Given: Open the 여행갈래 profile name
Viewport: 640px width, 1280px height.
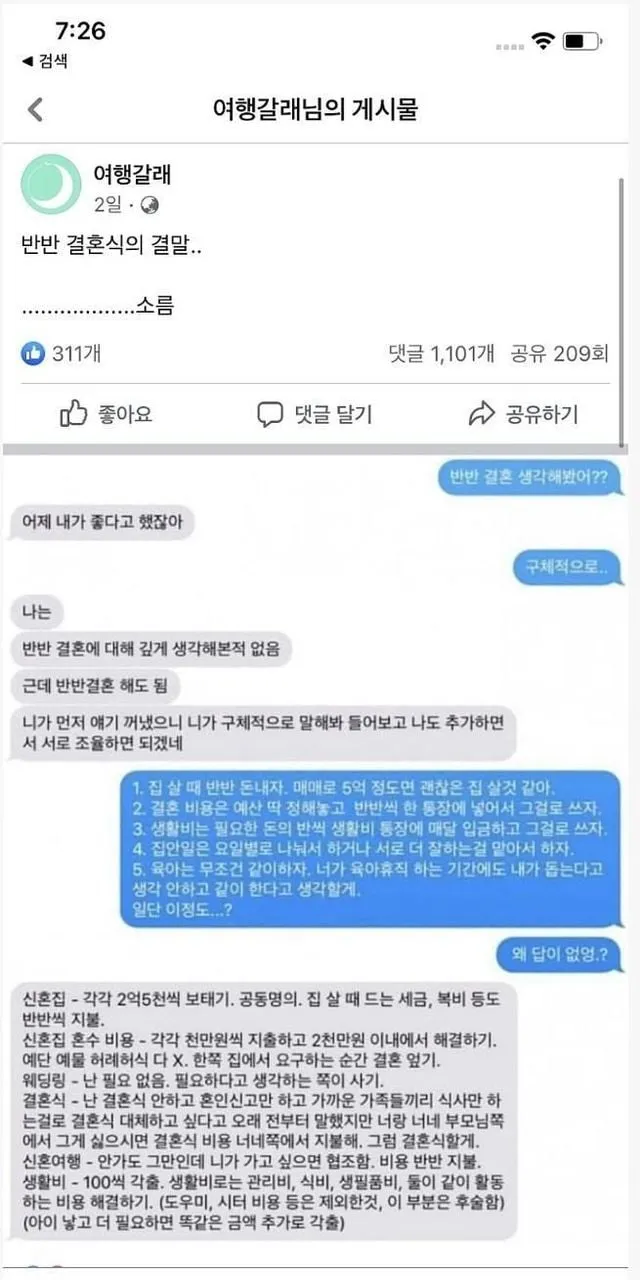Looking at the screenshot, I should (x=132, y=174).
